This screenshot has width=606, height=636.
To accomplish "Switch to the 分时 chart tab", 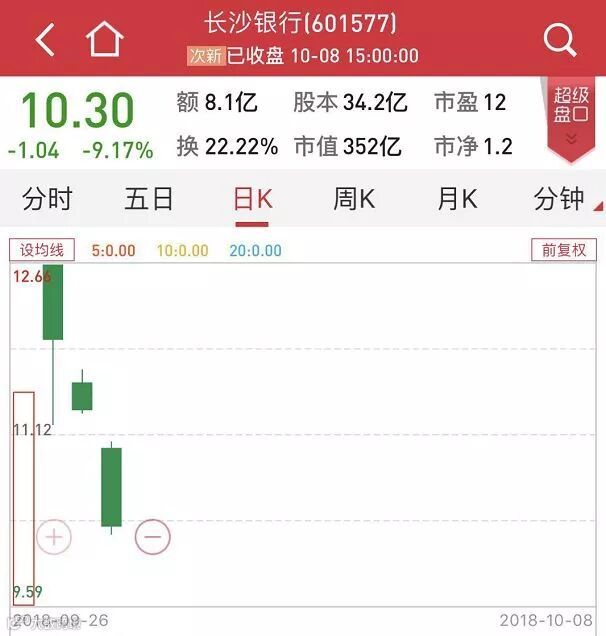I will coord(47,199).
